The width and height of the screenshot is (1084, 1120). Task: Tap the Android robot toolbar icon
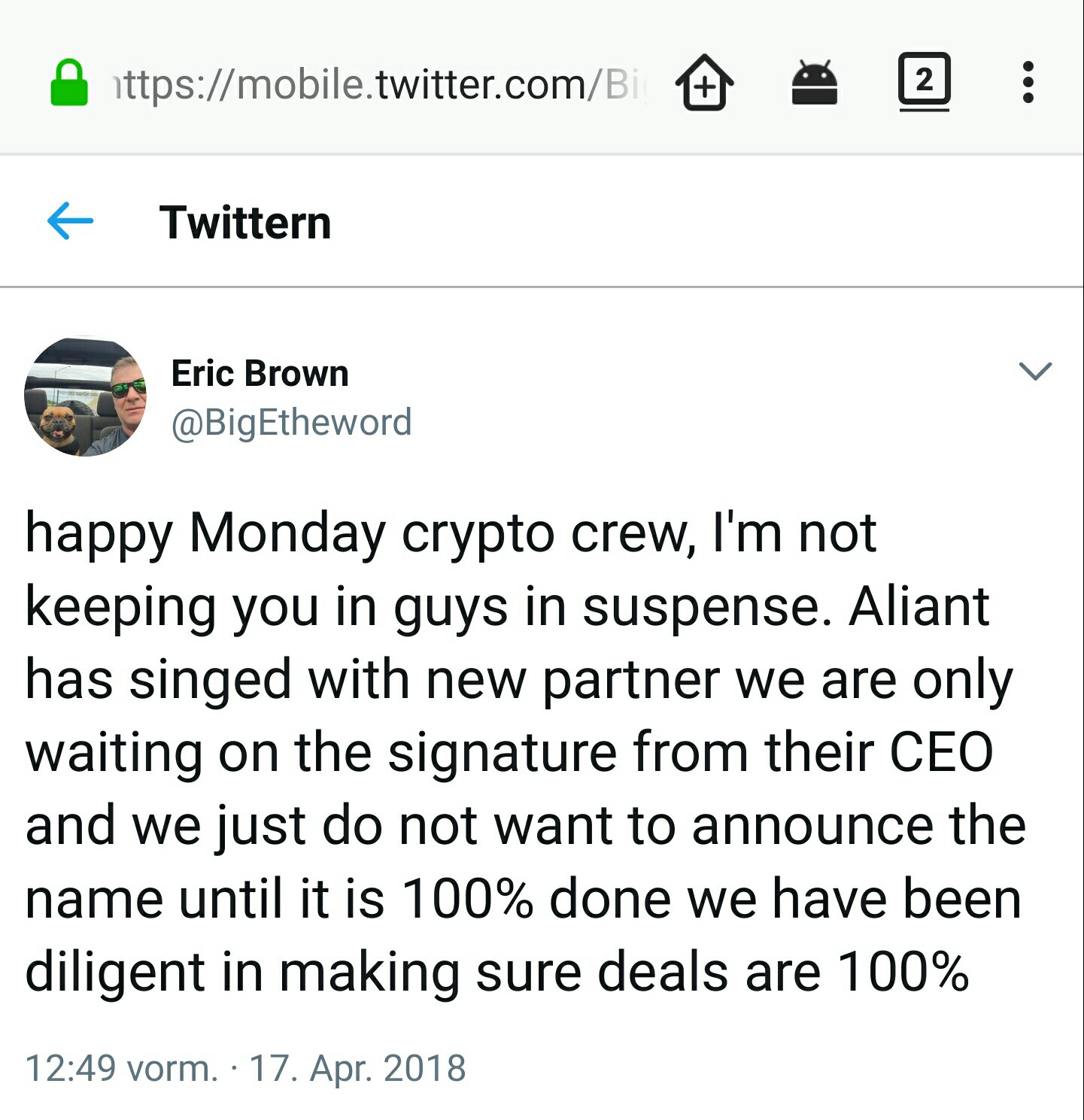(x=814, y=82)
